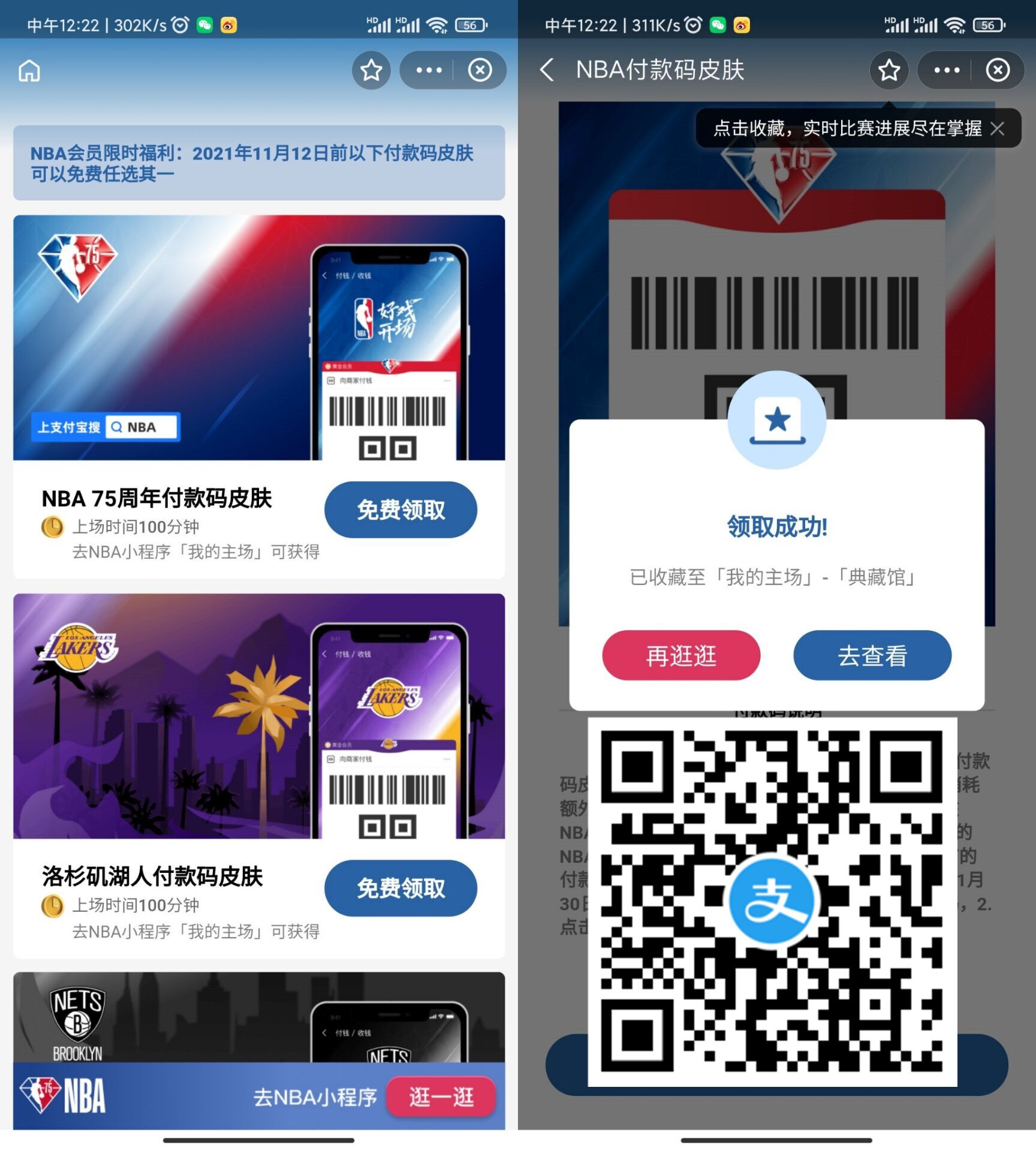Claim the NBA 75周年付款码皮肤 for free
The width and height of the screenshot is (1036, 1151).
(x=400, y=510)
